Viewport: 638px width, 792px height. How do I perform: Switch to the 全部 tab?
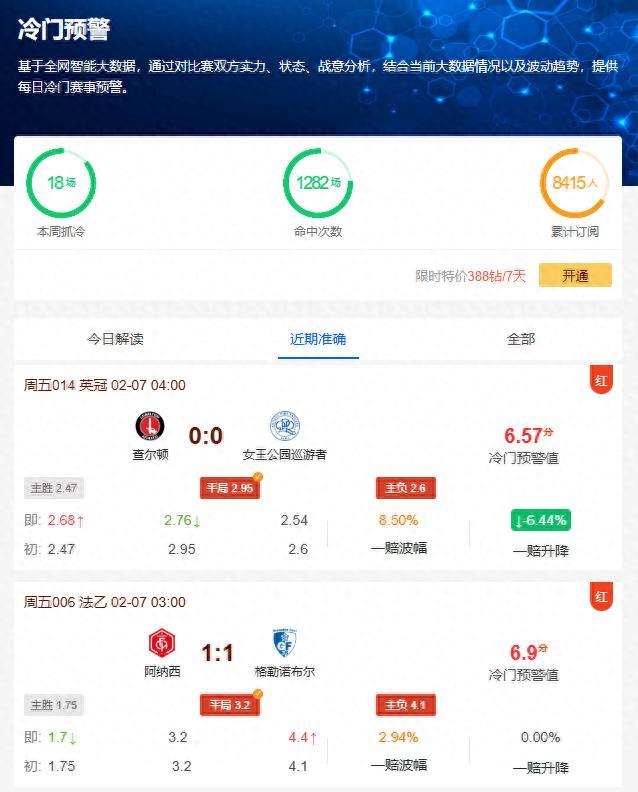tap(521, 339)
